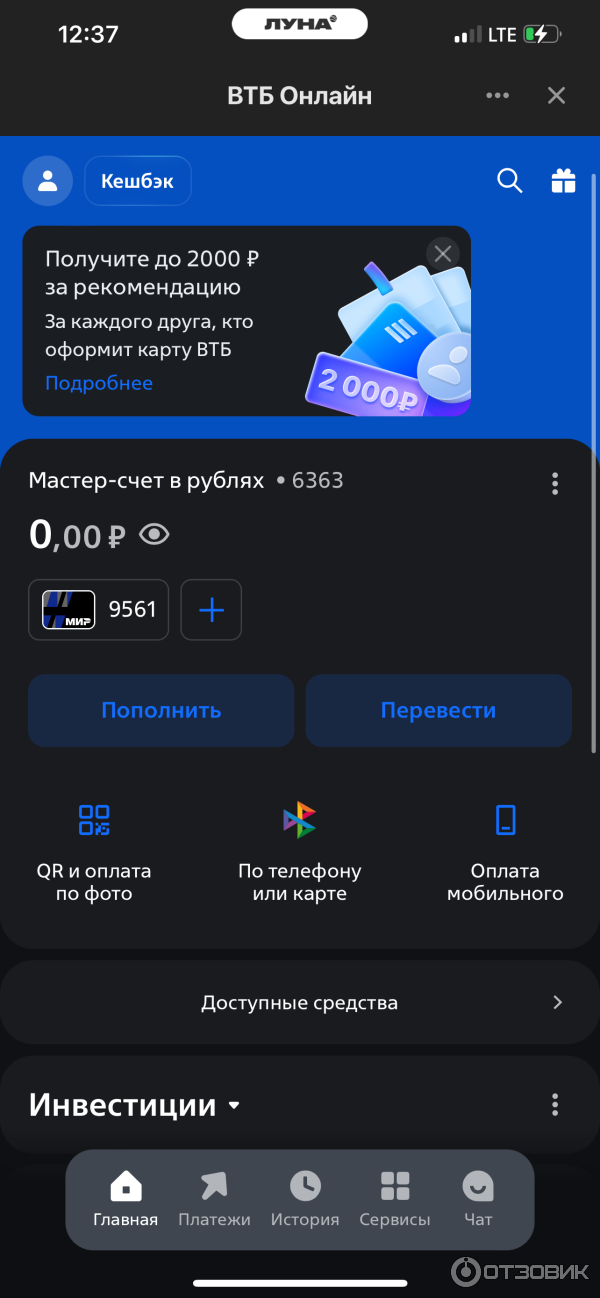Switch to the Платежи tab
The image size is (600, 1298).
pos(214,1198)
